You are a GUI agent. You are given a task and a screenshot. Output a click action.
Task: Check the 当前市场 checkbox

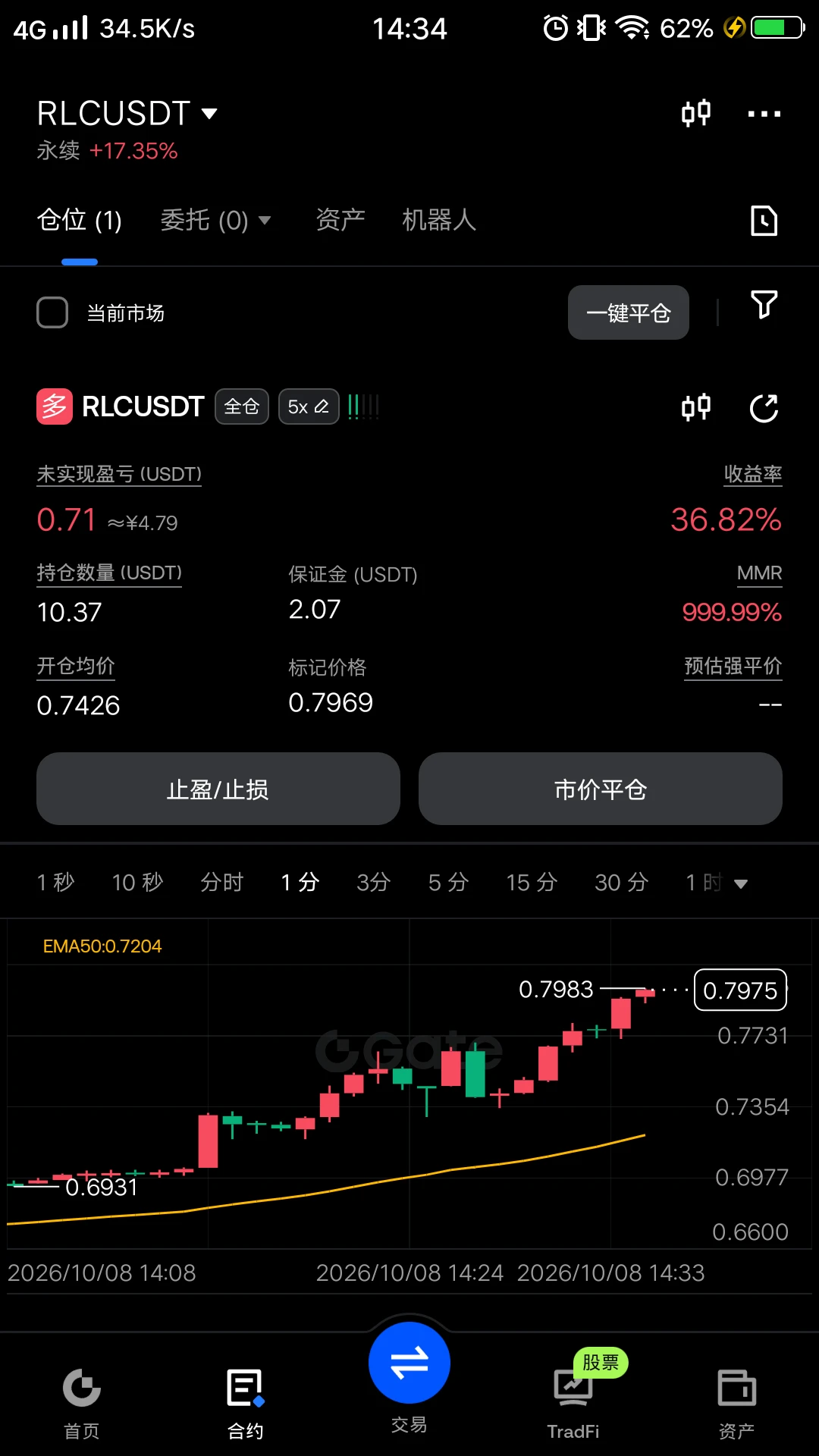[52, 312]
